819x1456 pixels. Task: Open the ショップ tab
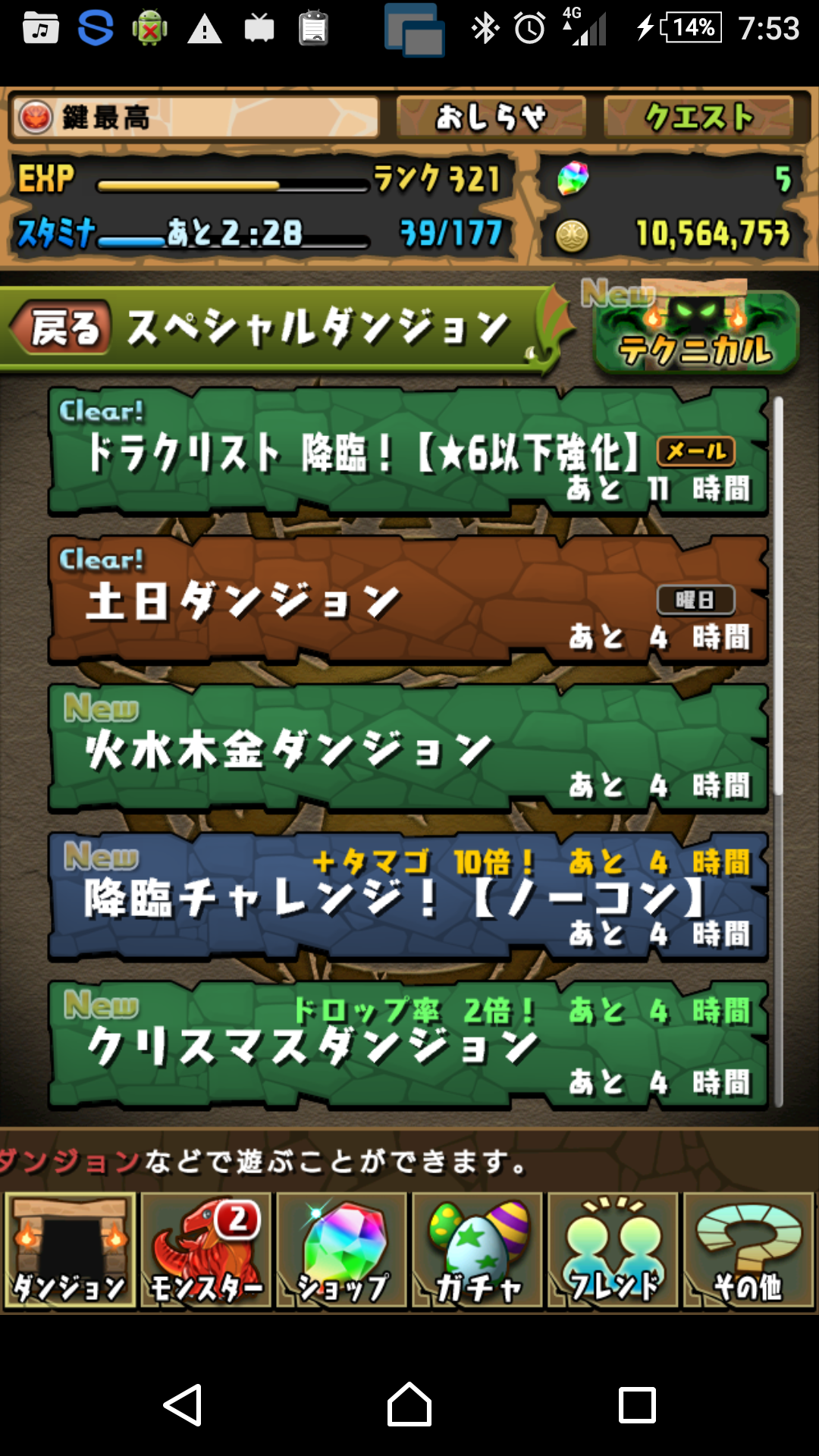341,1251
